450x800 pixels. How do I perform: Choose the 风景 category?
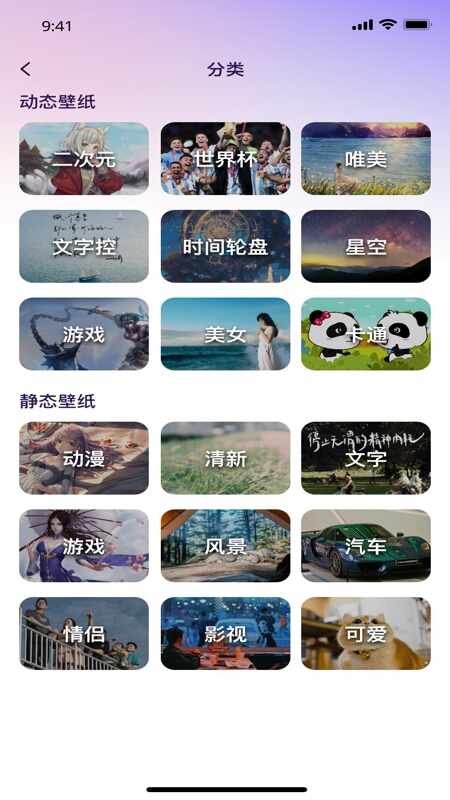[x=226, y=546]
